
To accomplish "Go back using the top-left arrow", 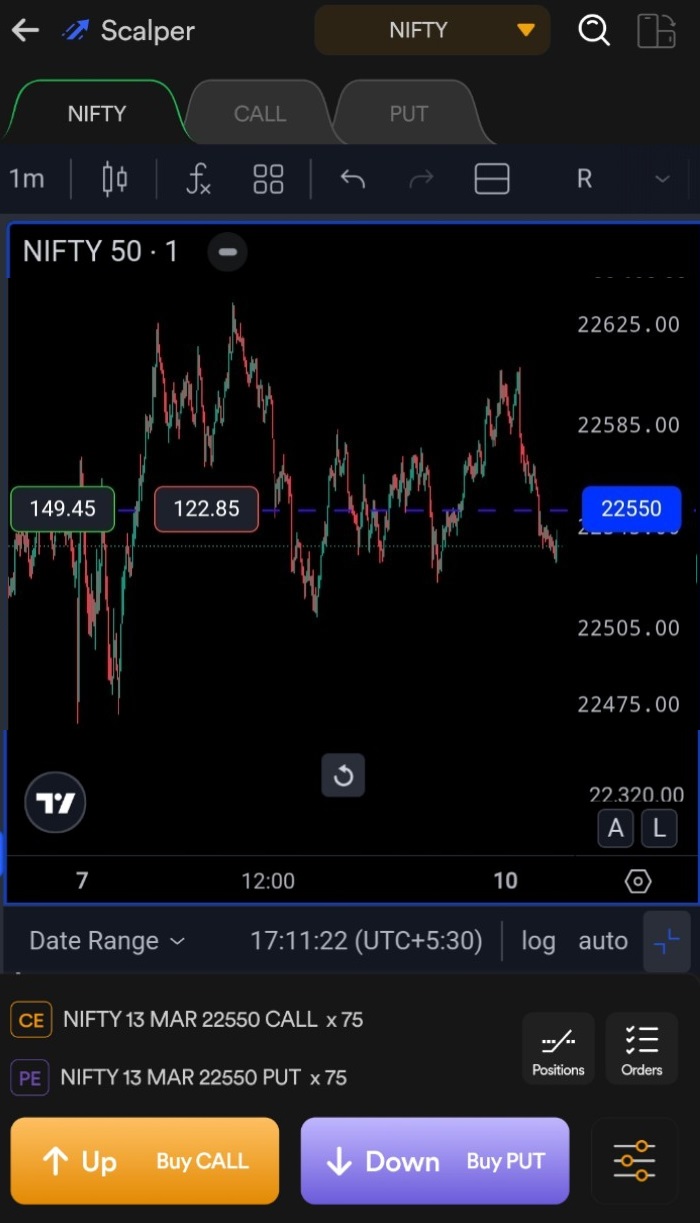I will [x=25, y=30].
